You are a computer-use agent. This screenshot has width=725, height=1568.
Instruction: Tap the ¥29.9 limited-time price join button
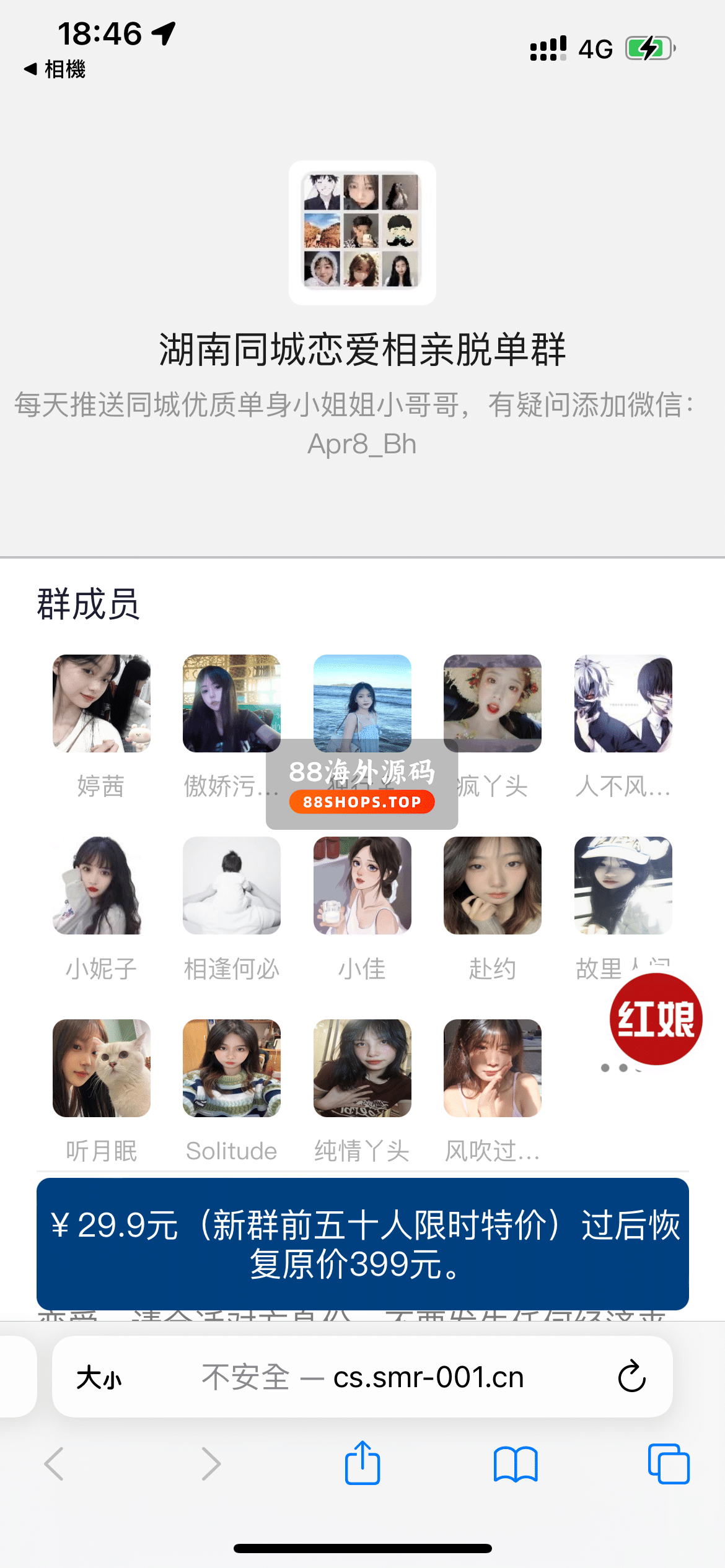[362, 1244]
